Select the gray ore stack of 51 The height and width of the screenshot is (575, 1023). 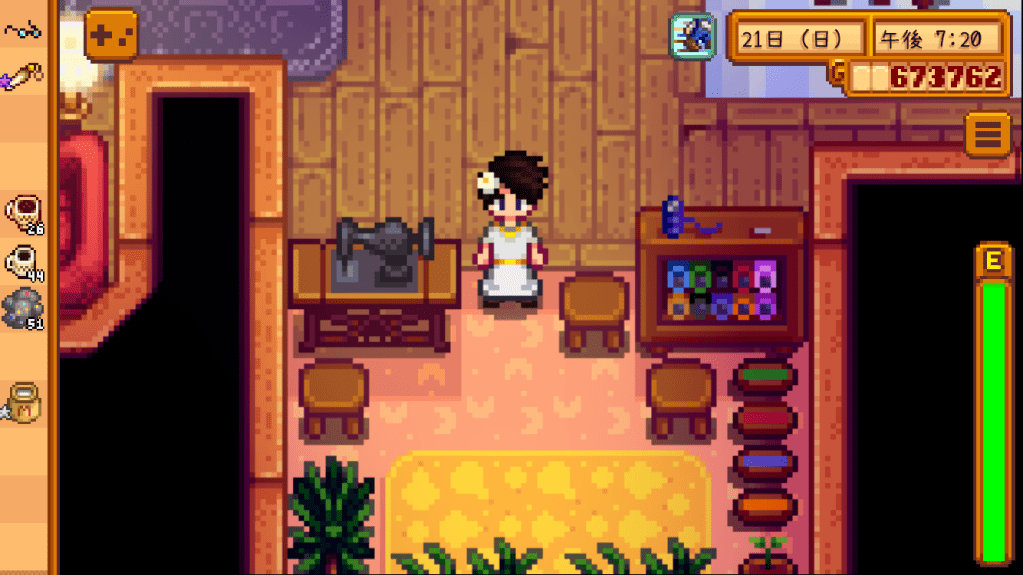[x=22, y=309]
